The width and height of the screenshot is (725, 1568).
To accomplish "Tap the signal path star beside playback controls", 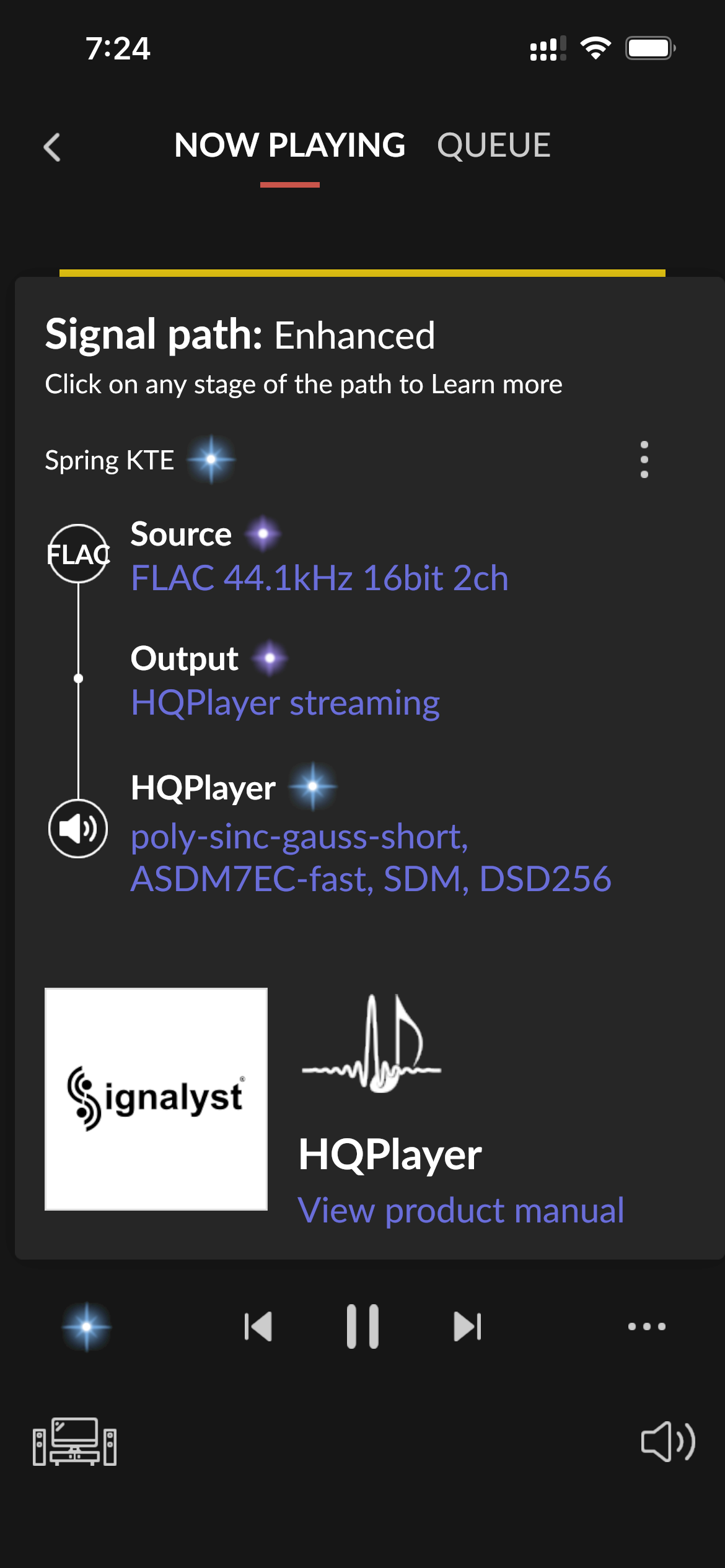I will pyautogui.click(x=87, y=1326).
